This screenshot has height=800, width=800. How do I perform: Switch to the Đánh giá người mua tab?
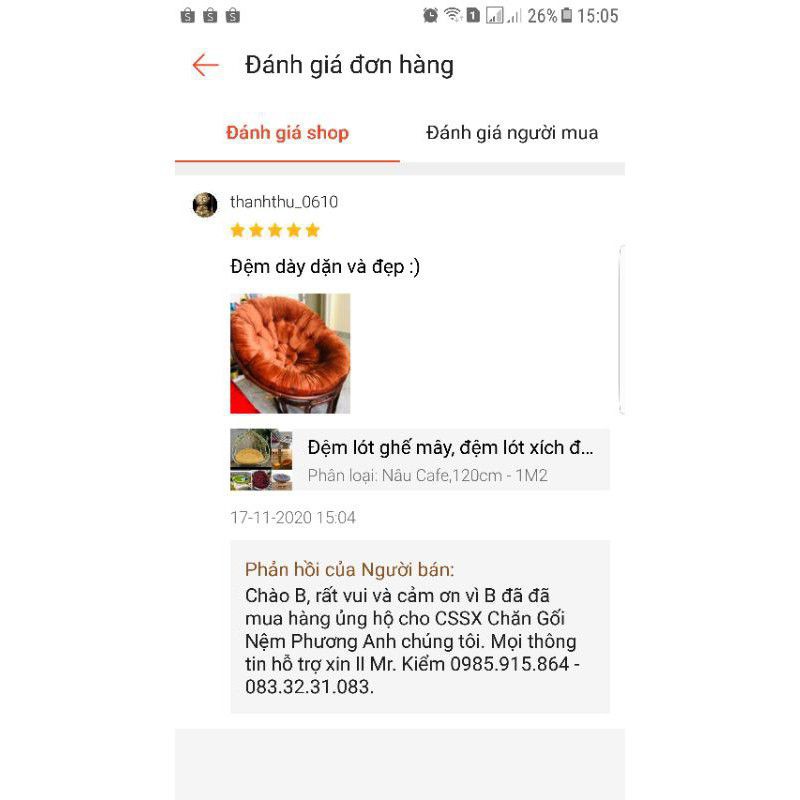pyautogui.click(x=512, y=133)
